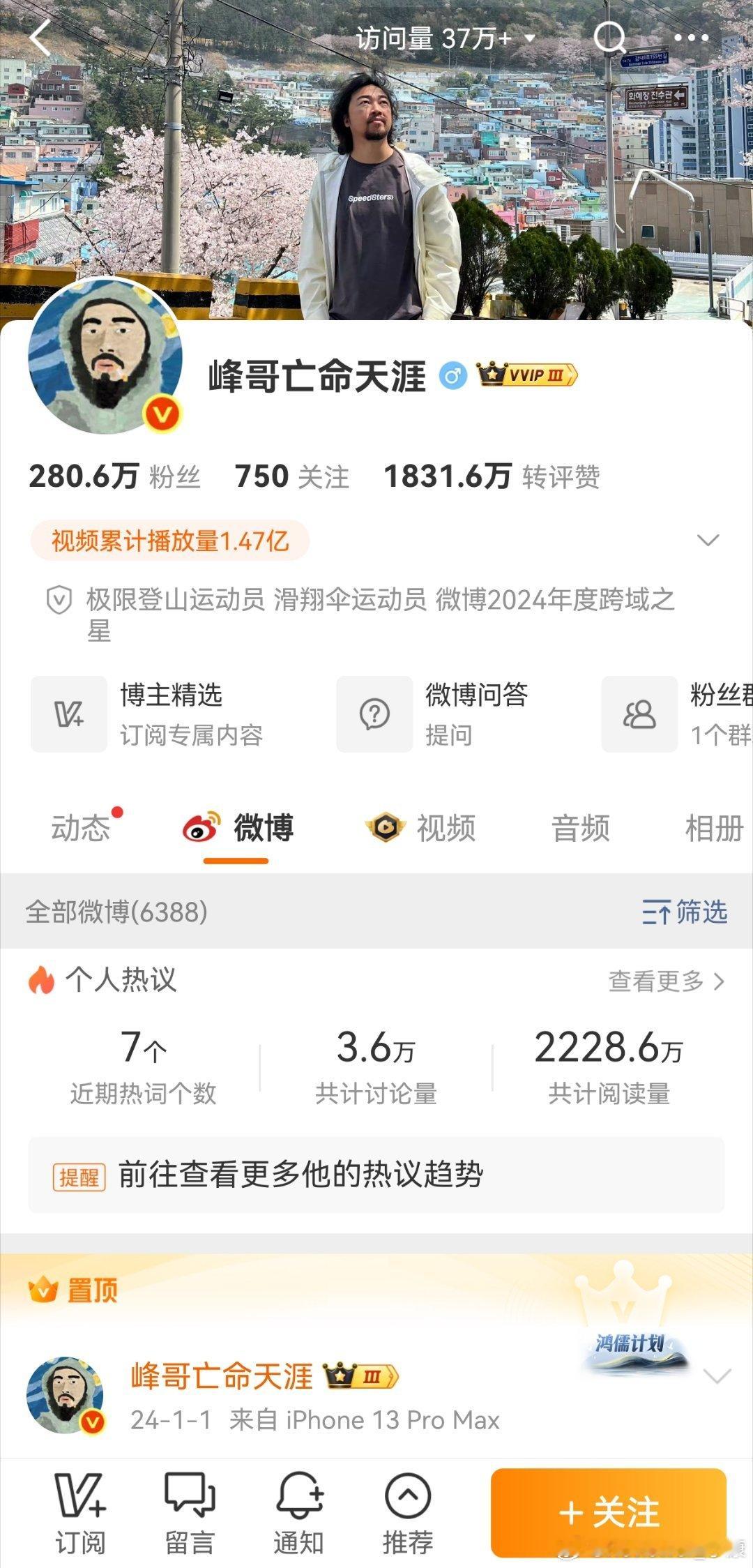
Task: Open the 粉丝群 fan group icon
Action: tap(639, 714)
